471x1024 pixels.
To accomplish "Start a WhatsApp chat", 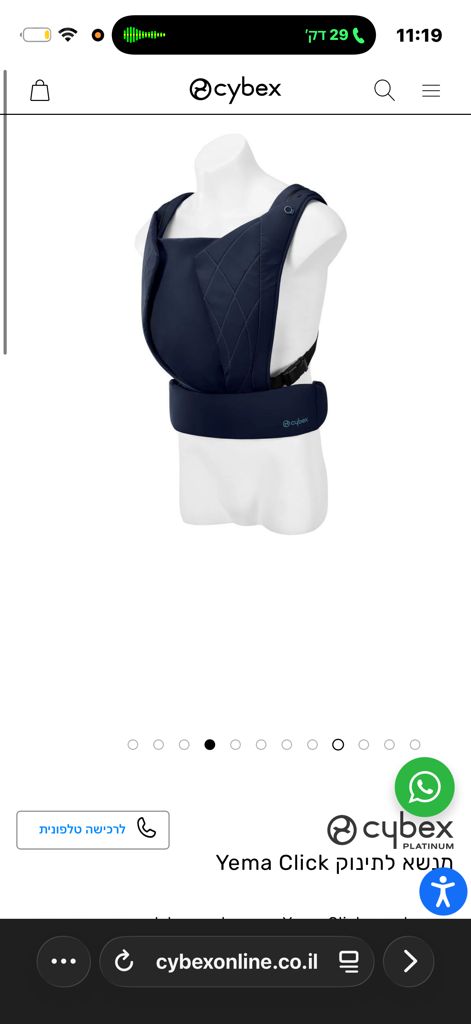I will coord(425,787).
